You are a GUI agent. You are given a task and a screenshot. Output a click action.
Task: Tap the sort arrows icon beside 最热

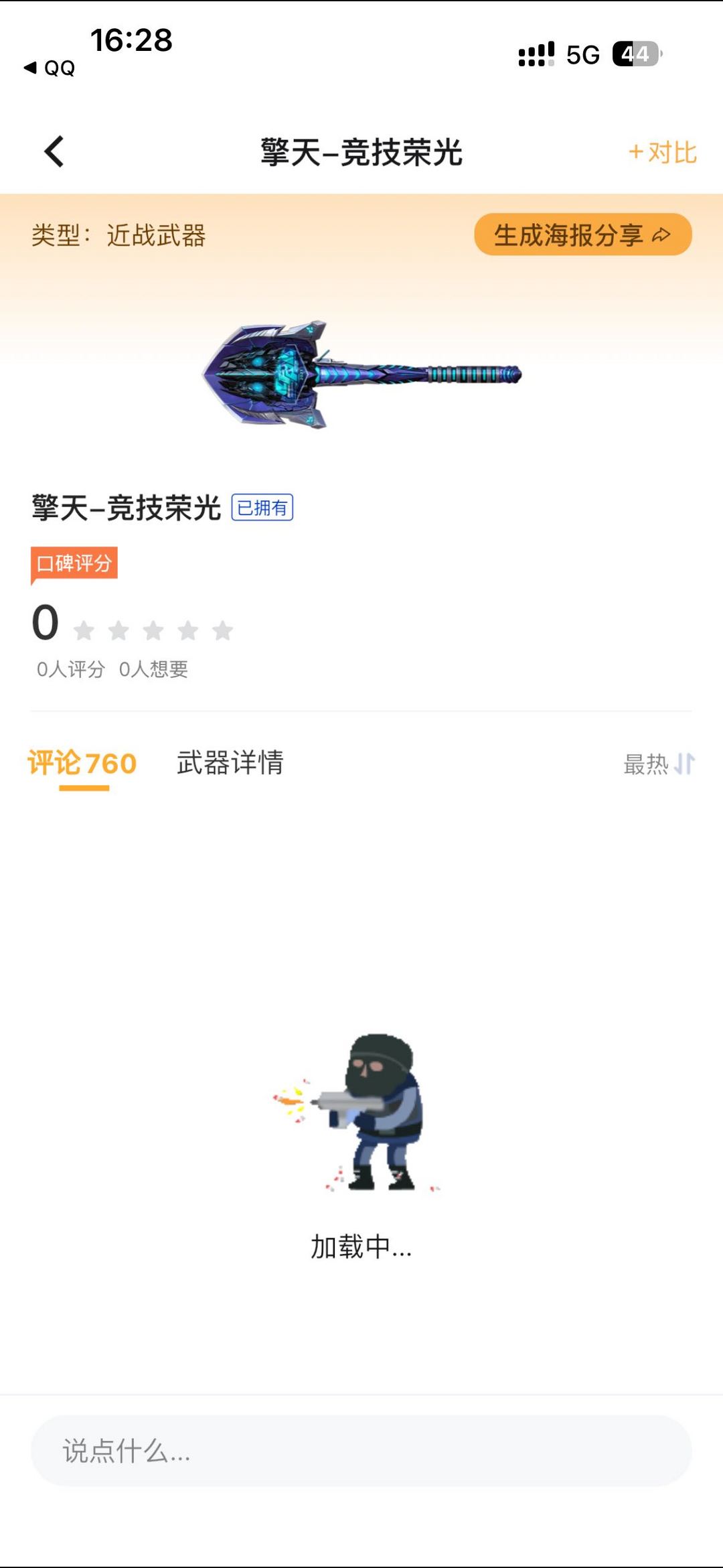pyautogui.click(x=684, y=764)
